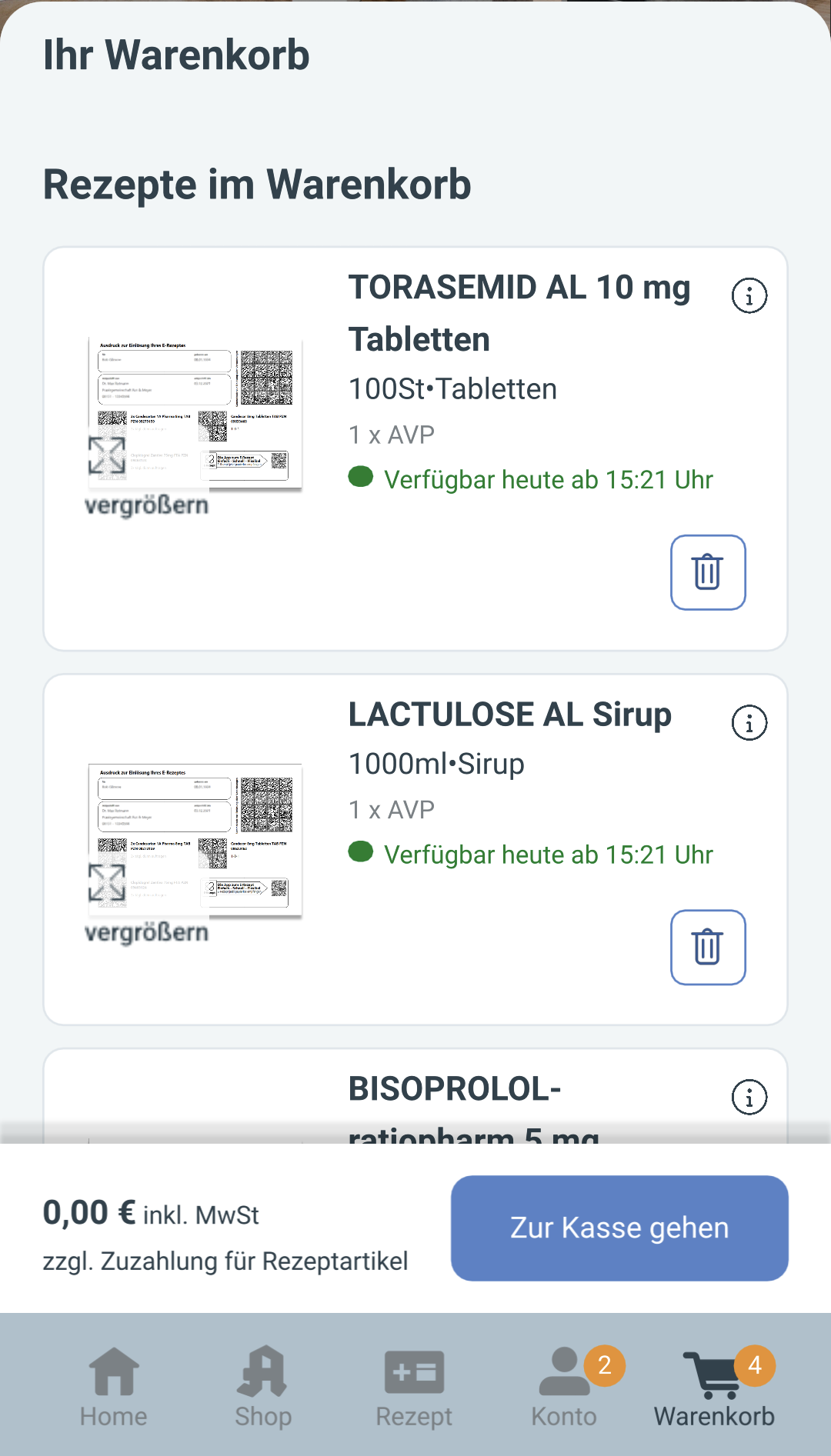
Task: Select the Warenkorb tab
Action: click(714, 1387)
